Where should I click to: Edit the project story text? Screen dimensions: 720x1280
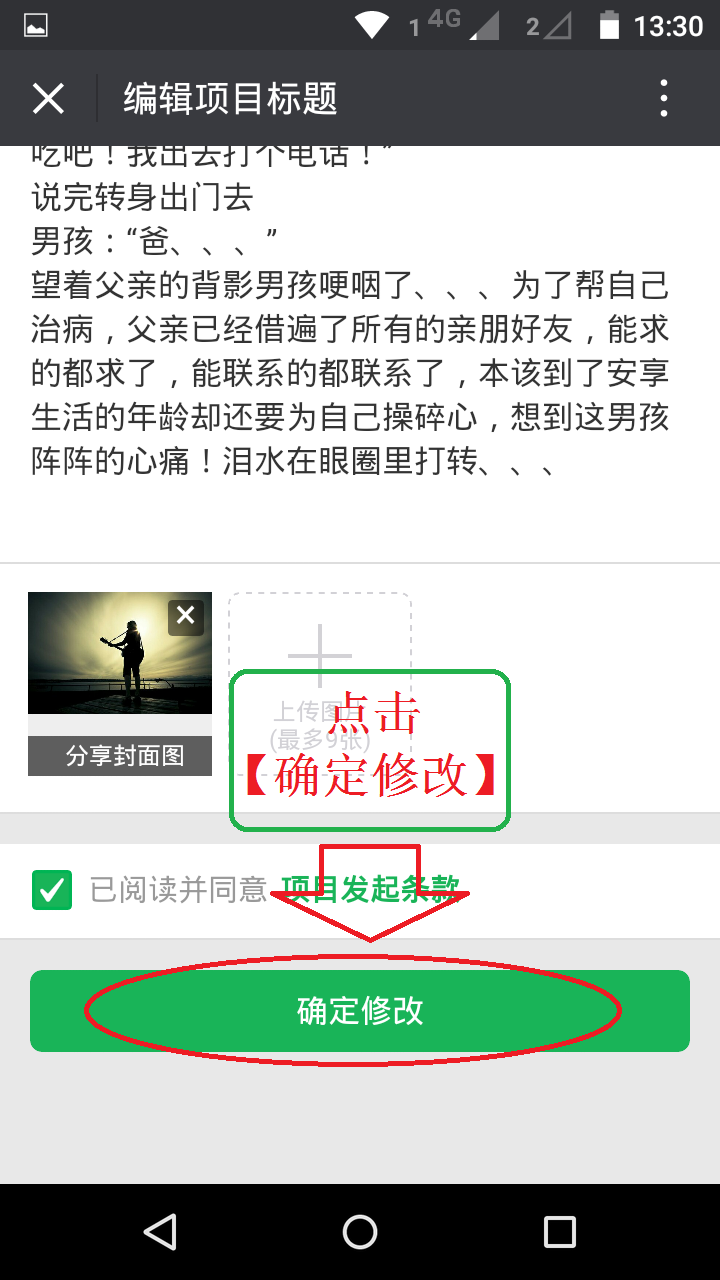click(x=350, y=330)
